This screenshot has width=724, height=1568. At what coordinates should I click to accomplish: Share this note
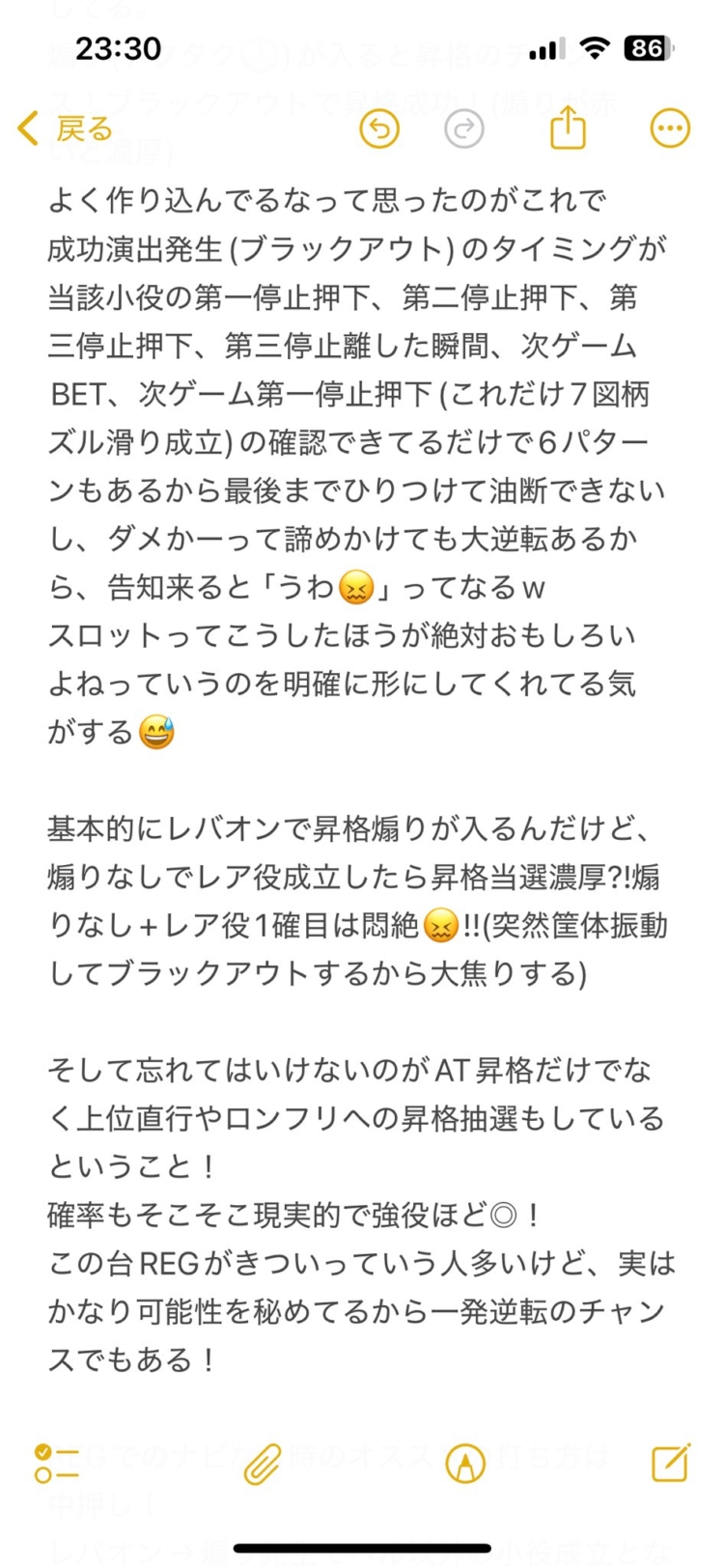coord(568,128)
